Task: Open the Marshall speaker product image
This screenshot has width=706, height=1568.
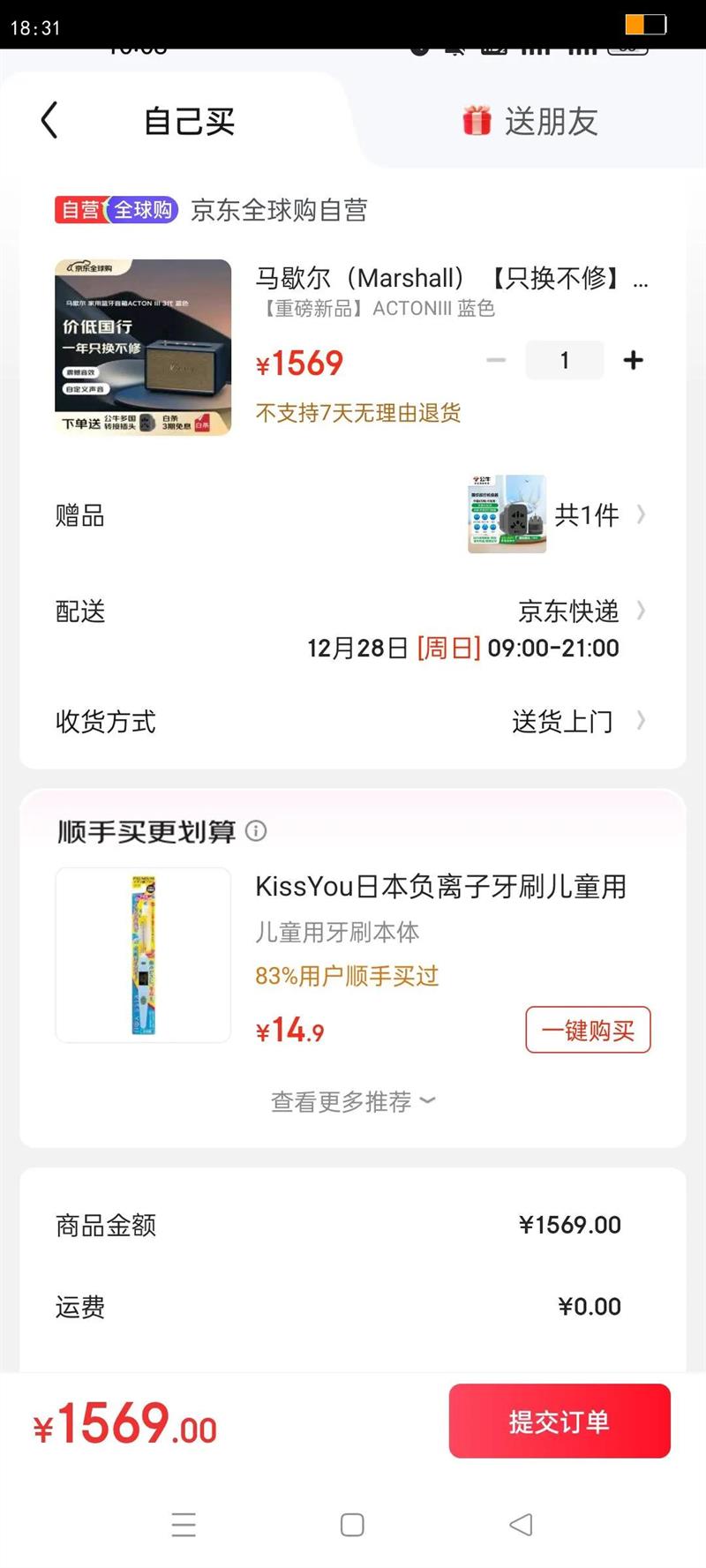Action: (143, 347)
